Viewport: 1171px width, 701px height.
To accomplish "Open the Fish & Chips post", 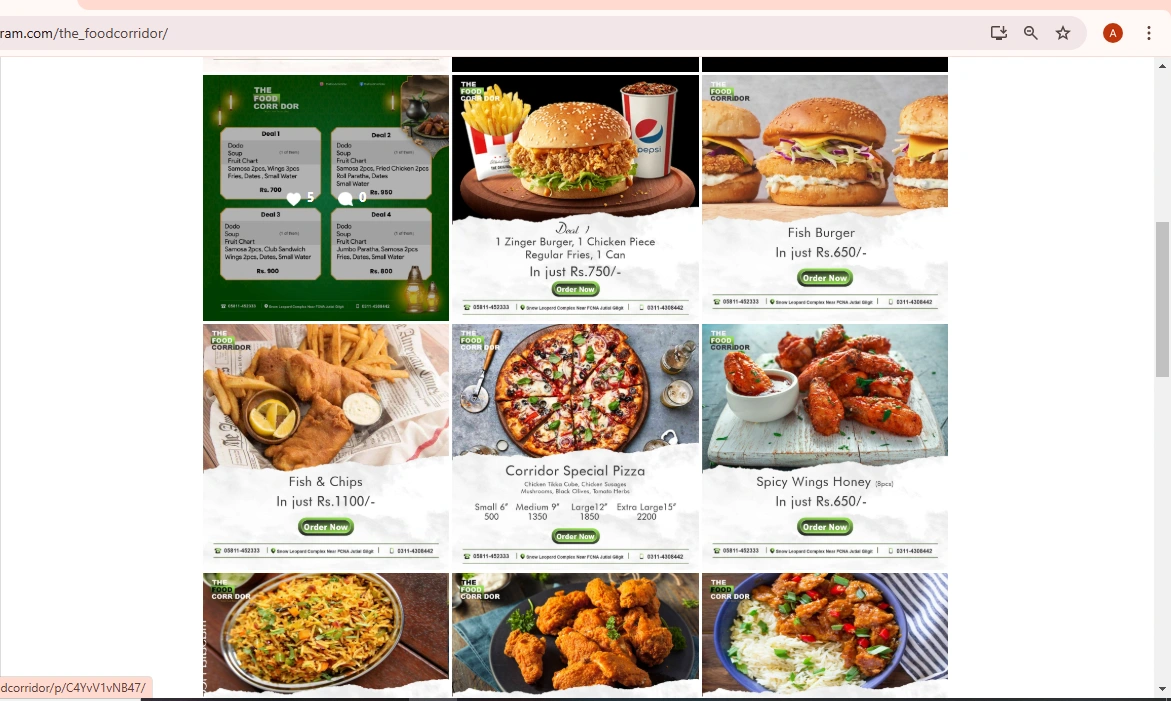I will [326, 446].
